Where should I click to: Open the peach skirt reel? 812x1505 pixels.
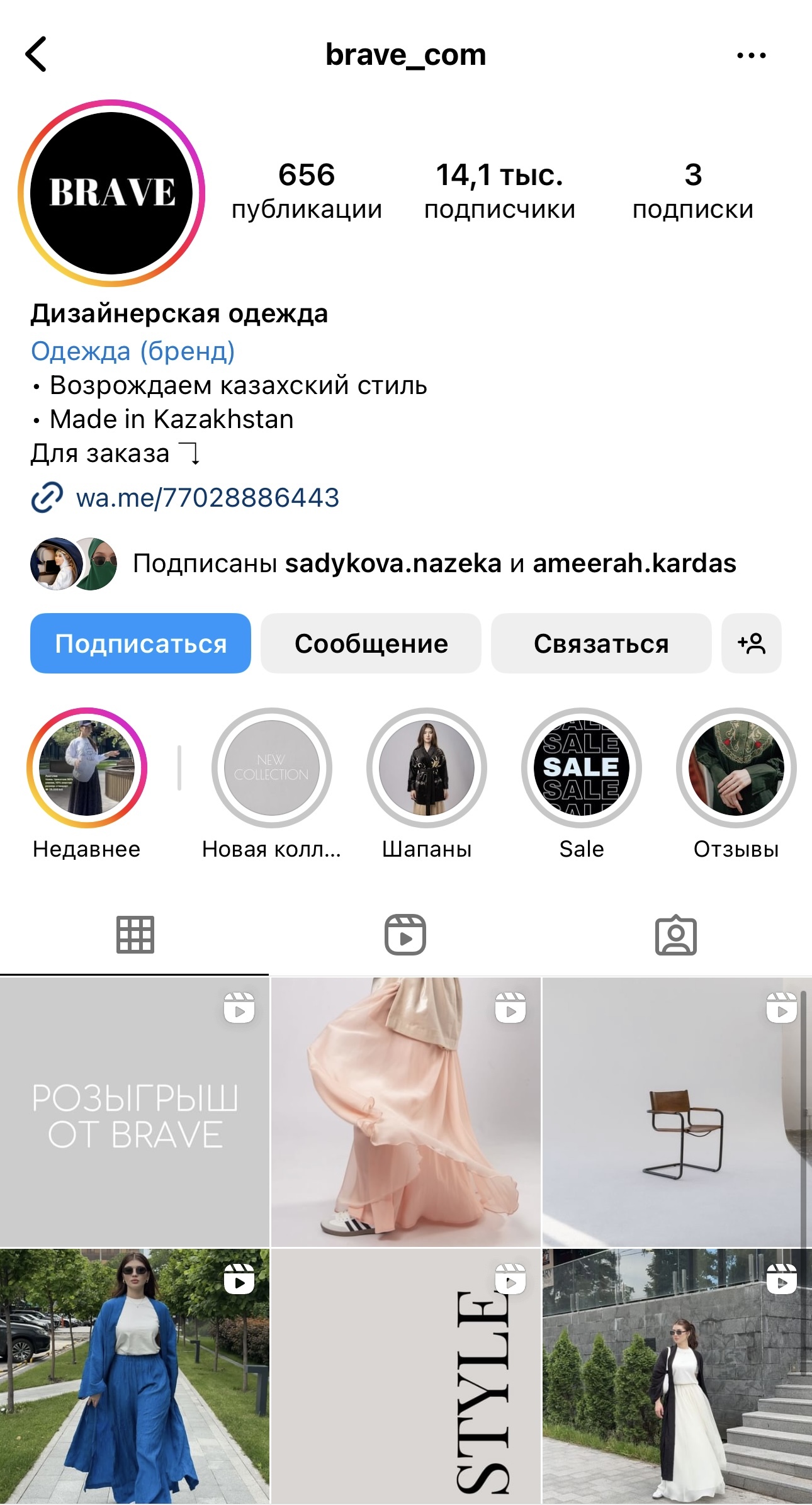[x=405, y=1112]
